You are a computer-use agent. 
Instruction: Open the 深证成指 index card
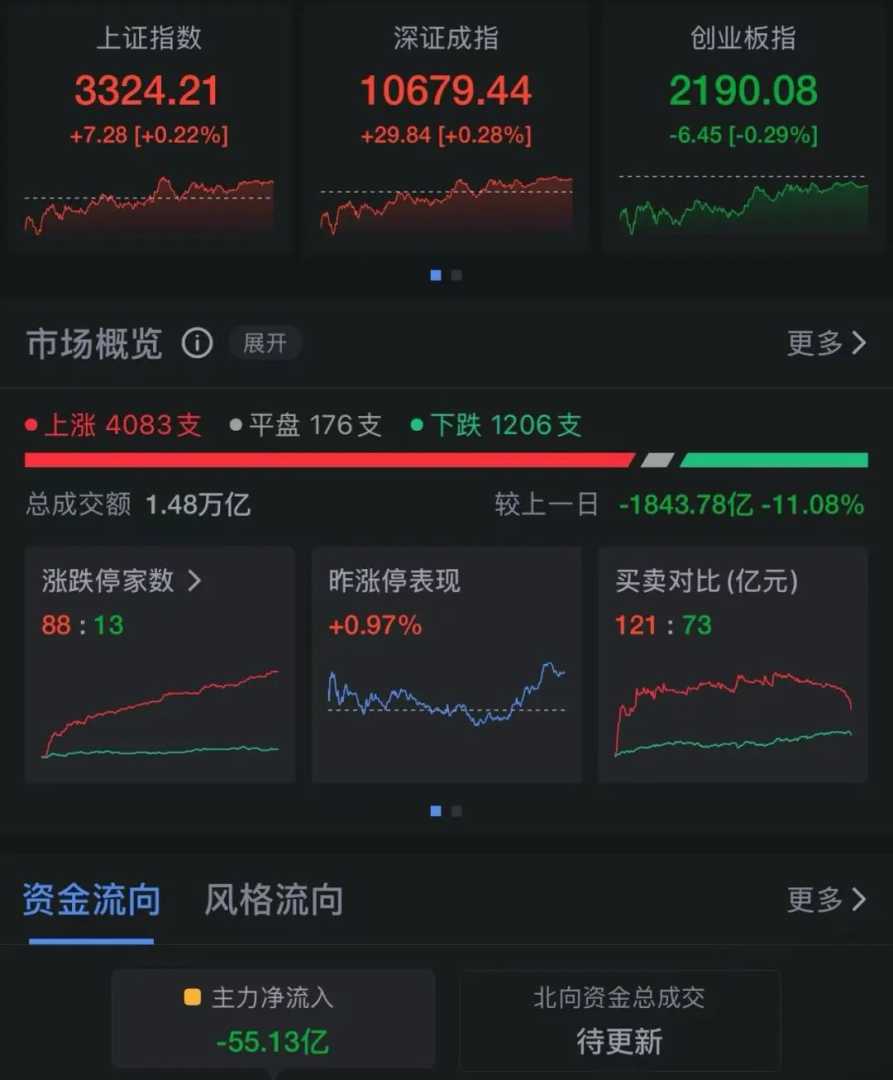pyautogui.click(x=446, y=130)
